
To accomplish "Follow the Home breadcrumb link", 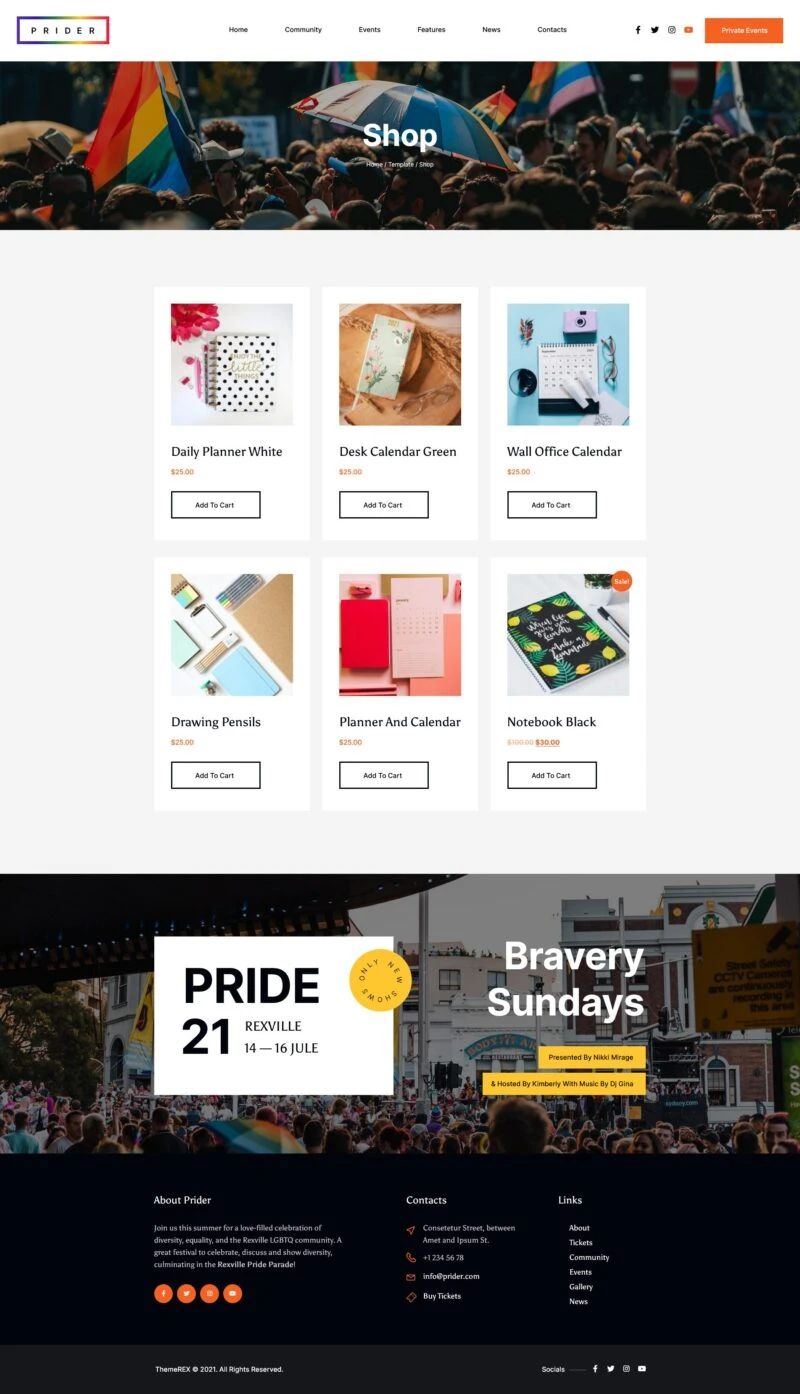I will (x=374, y=164).
